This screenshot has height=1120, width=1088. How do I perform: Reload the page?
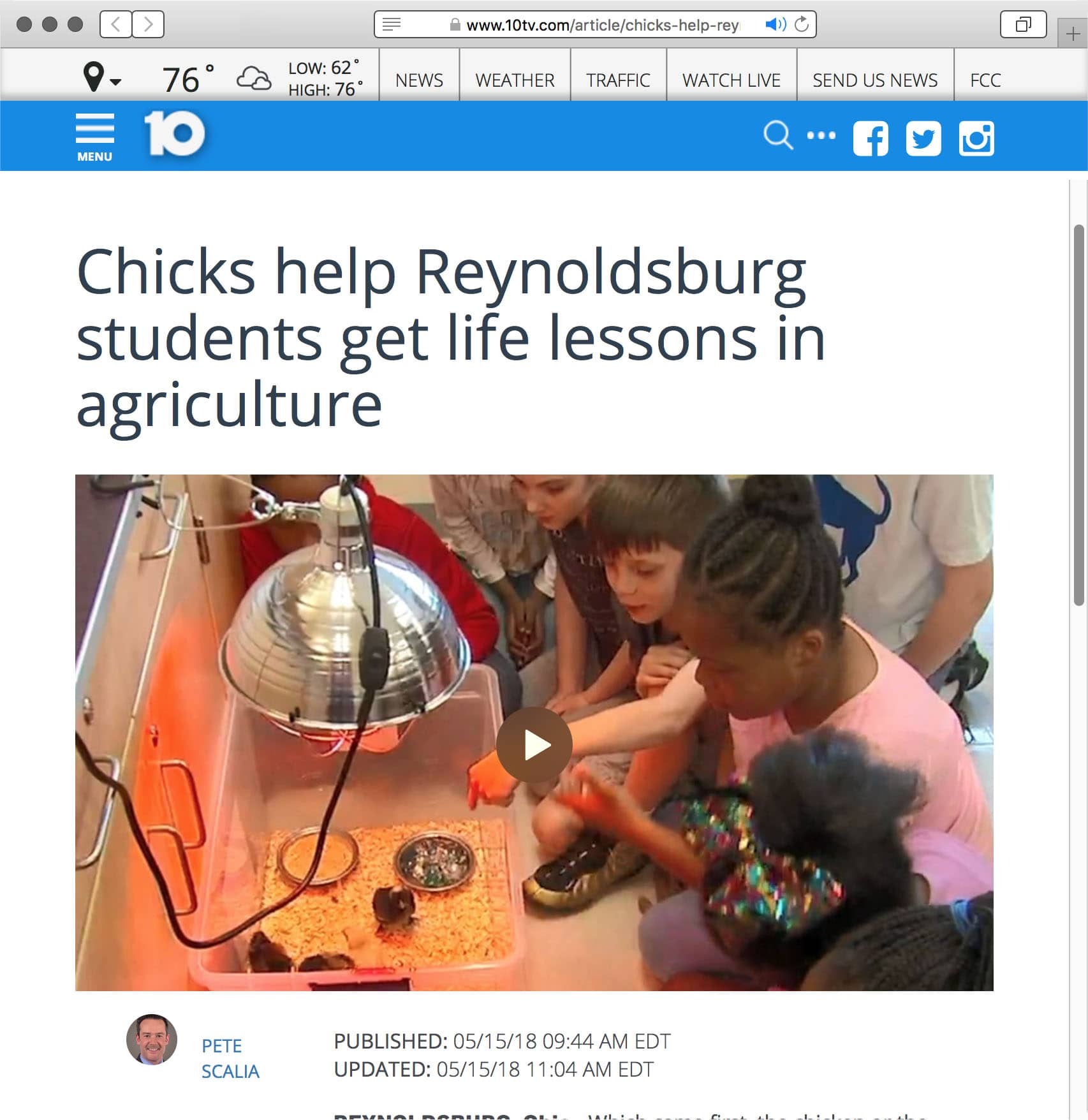[802, 25]
